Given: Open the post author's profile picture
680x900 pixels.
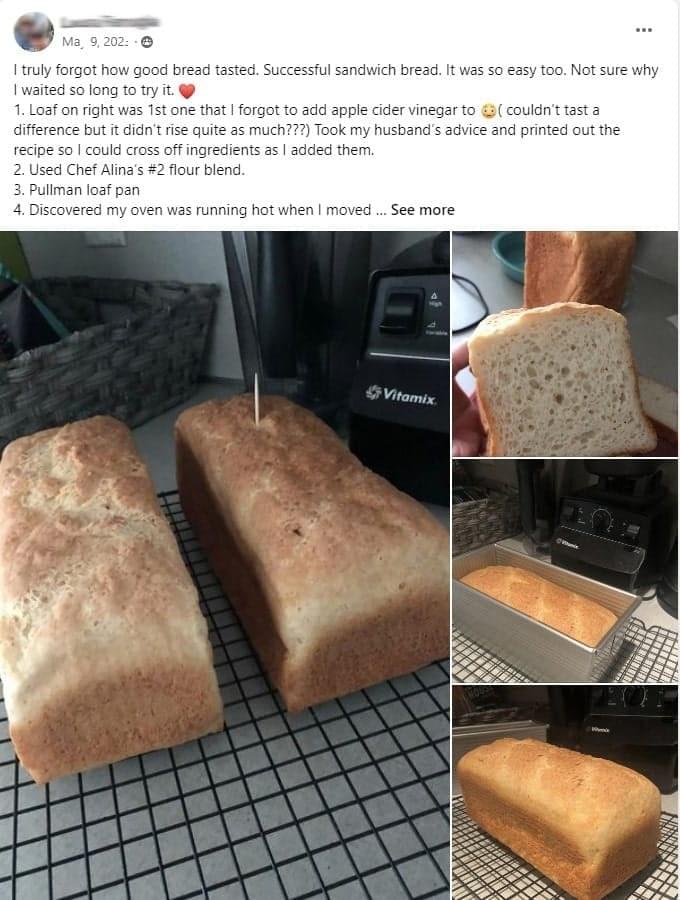Looking at the screenshot, I should click(x=33, y=32).
